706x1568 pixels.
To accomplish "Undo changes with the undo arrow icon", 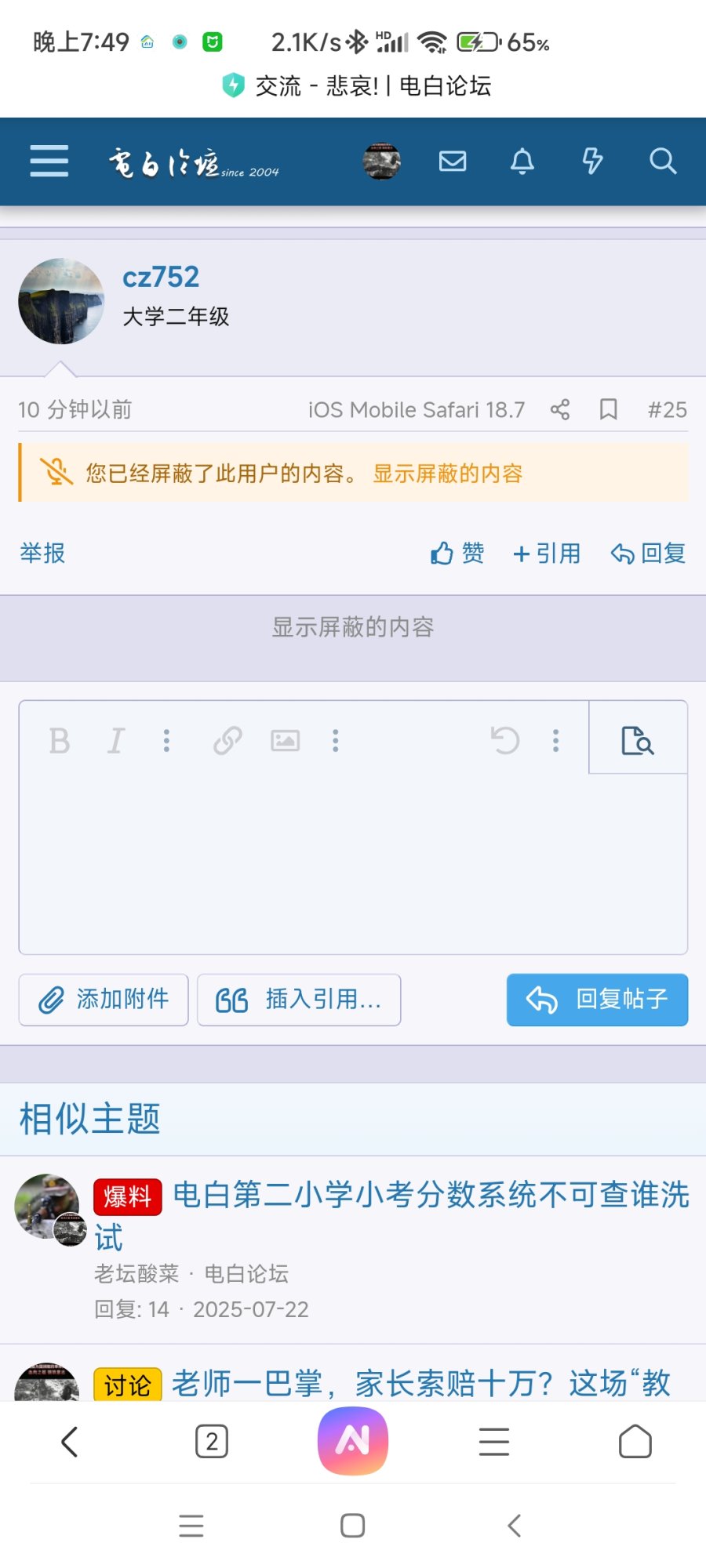I will pyautogui.click(x=506, y=740).
